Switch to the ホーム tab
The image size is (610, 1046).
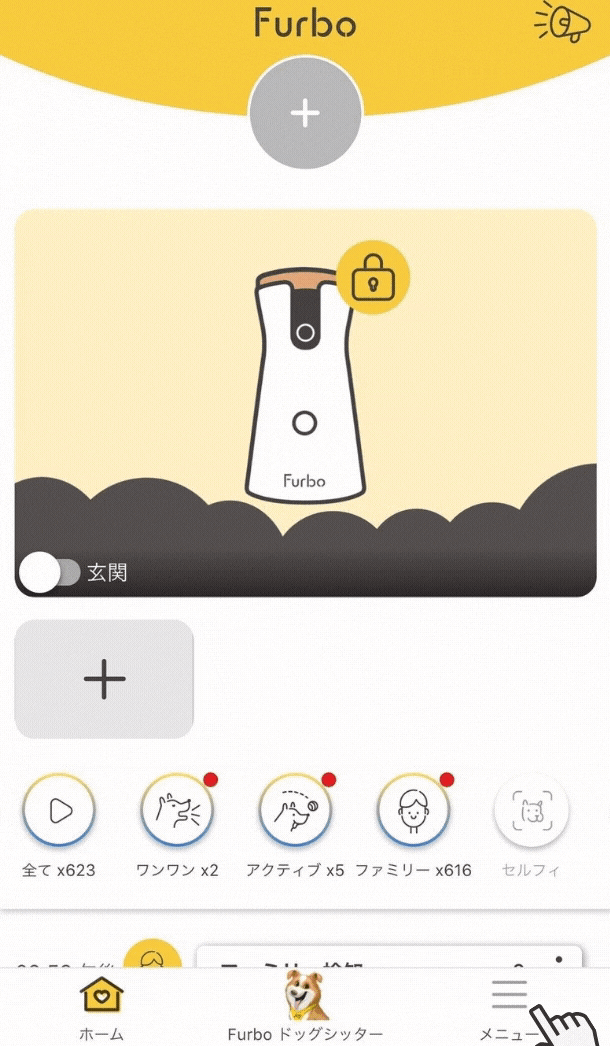[101, 1008]
